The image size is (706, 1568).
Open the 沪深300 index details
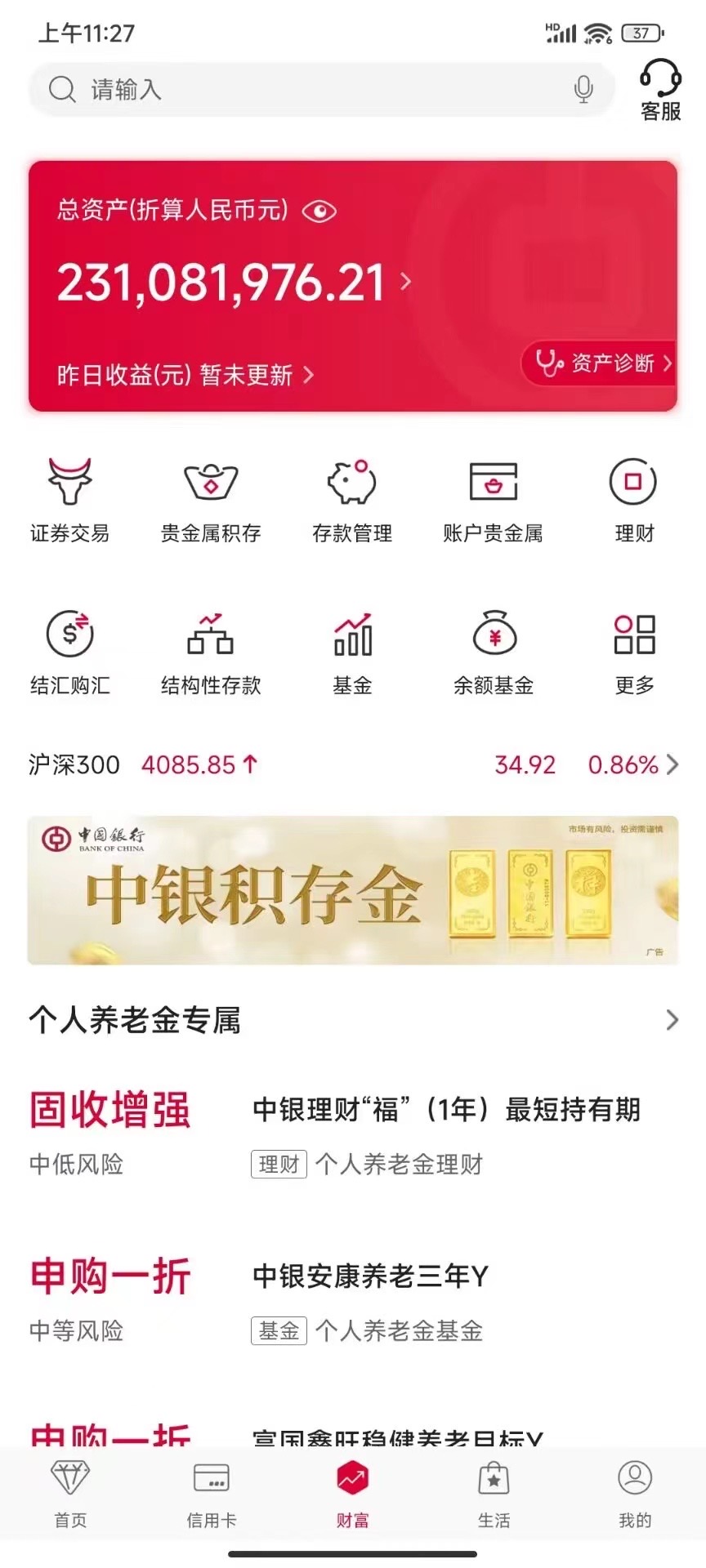[353, 765]
